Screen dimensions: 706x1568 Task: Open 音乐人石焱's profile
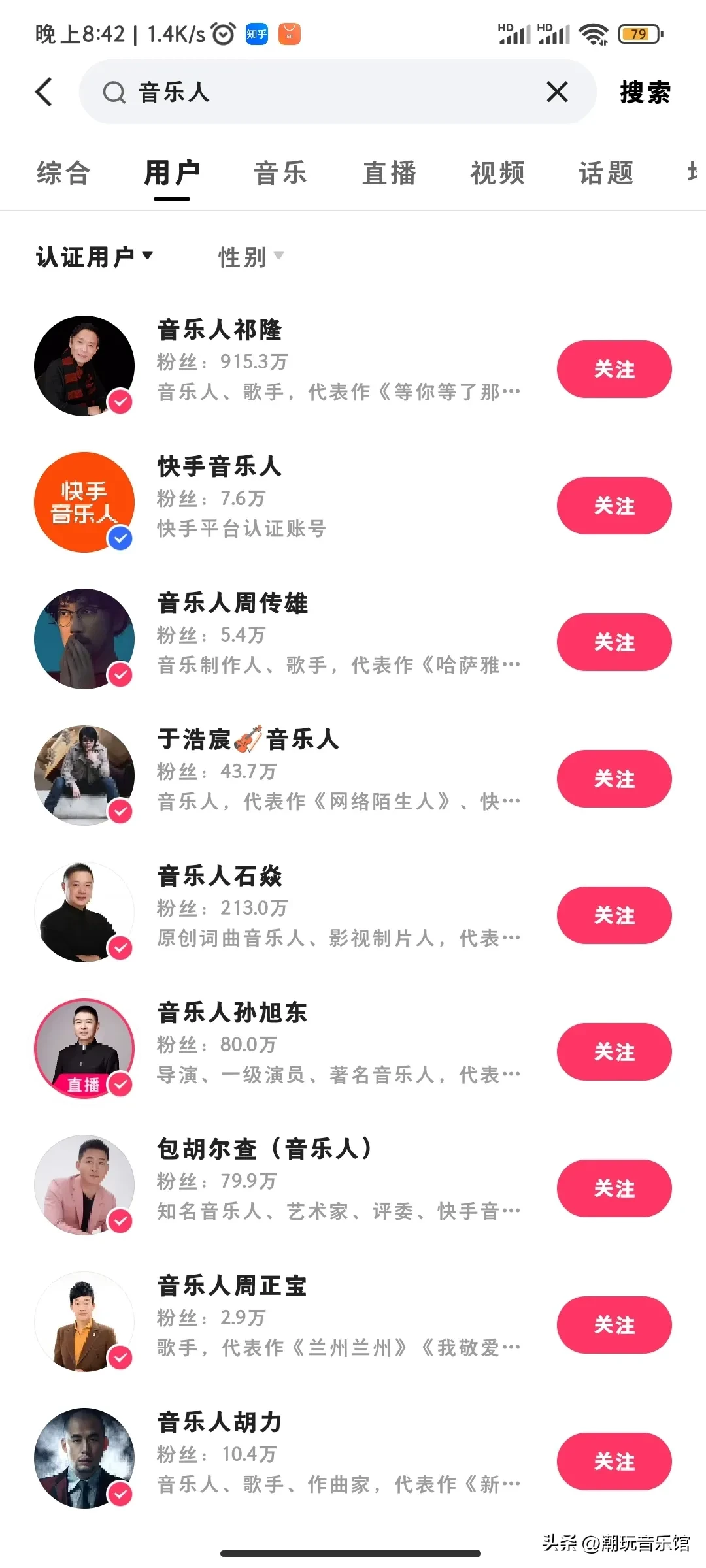(x=220, y=876)
